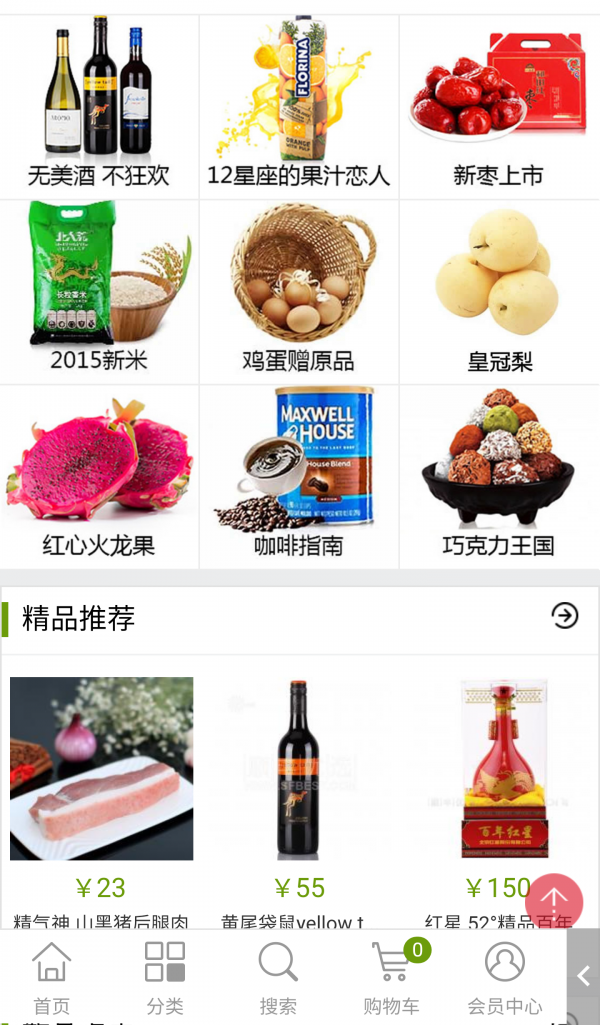Open the 购物车 shopping cart tab
Screen dimensions: 600x1025
tap(391, 978)
